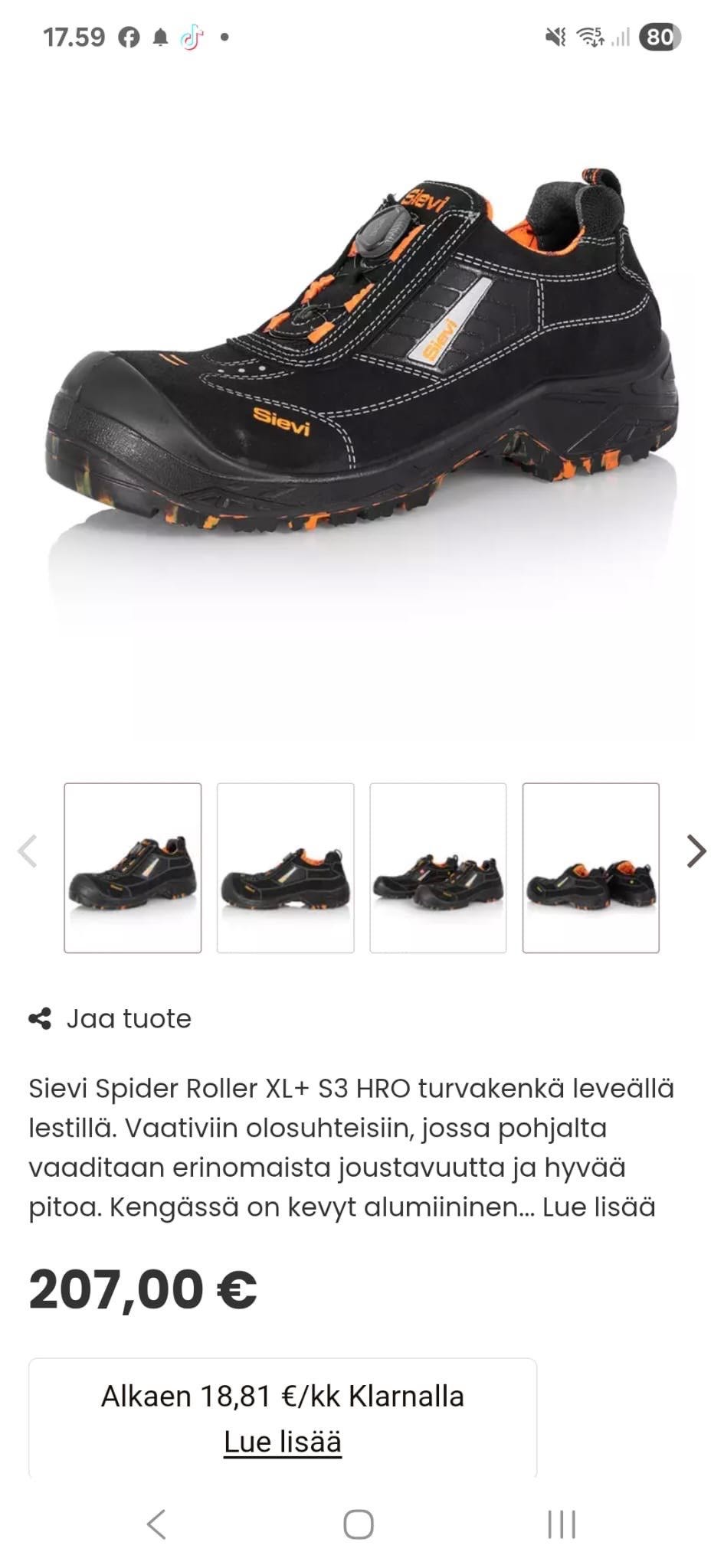The width and height of the screenshot is (724, 1568).
Task: Expand next images with right chevron
Action: point(696,850)
